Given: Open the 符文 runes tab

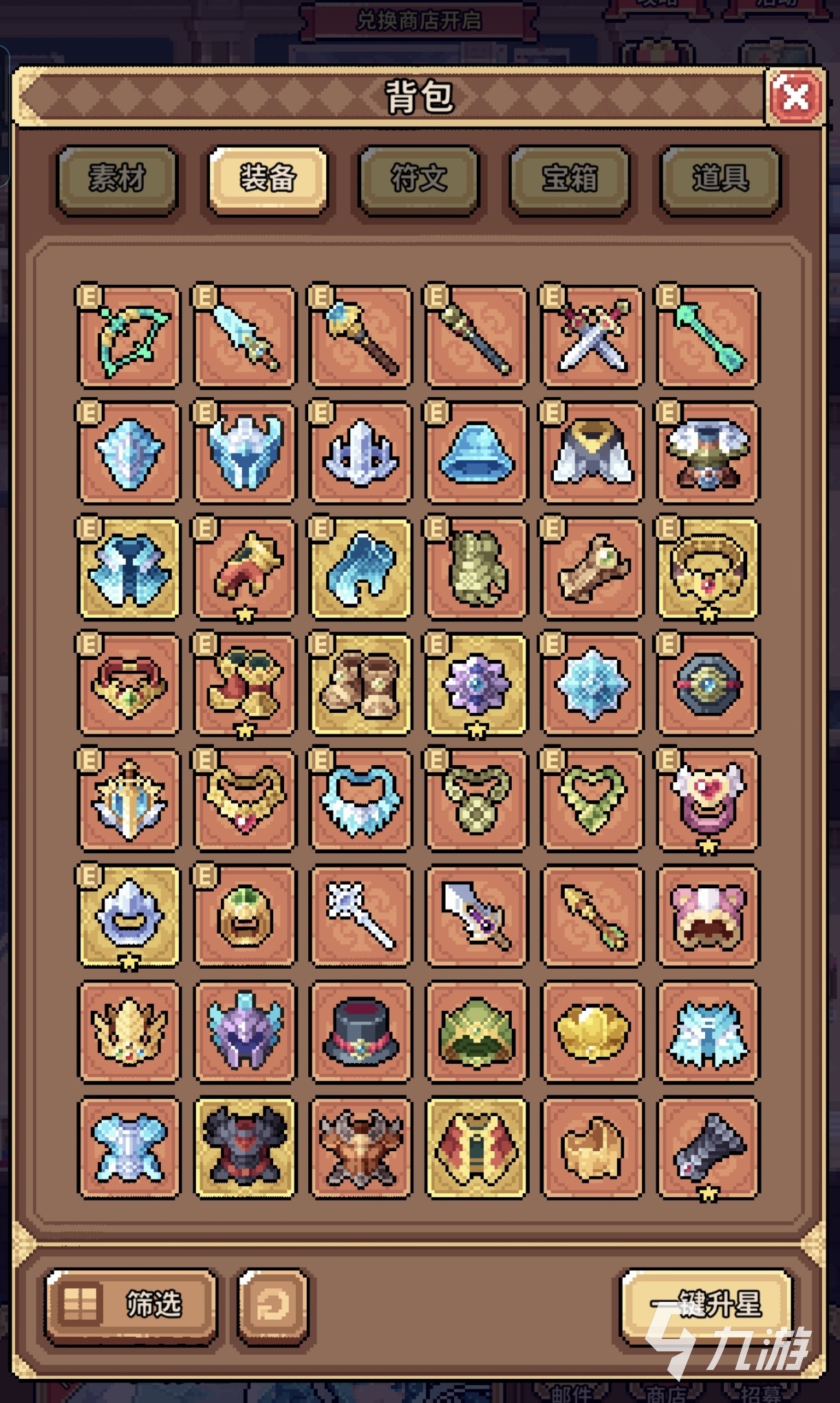Looking at the screenshot, I should [x=418, y=179].
